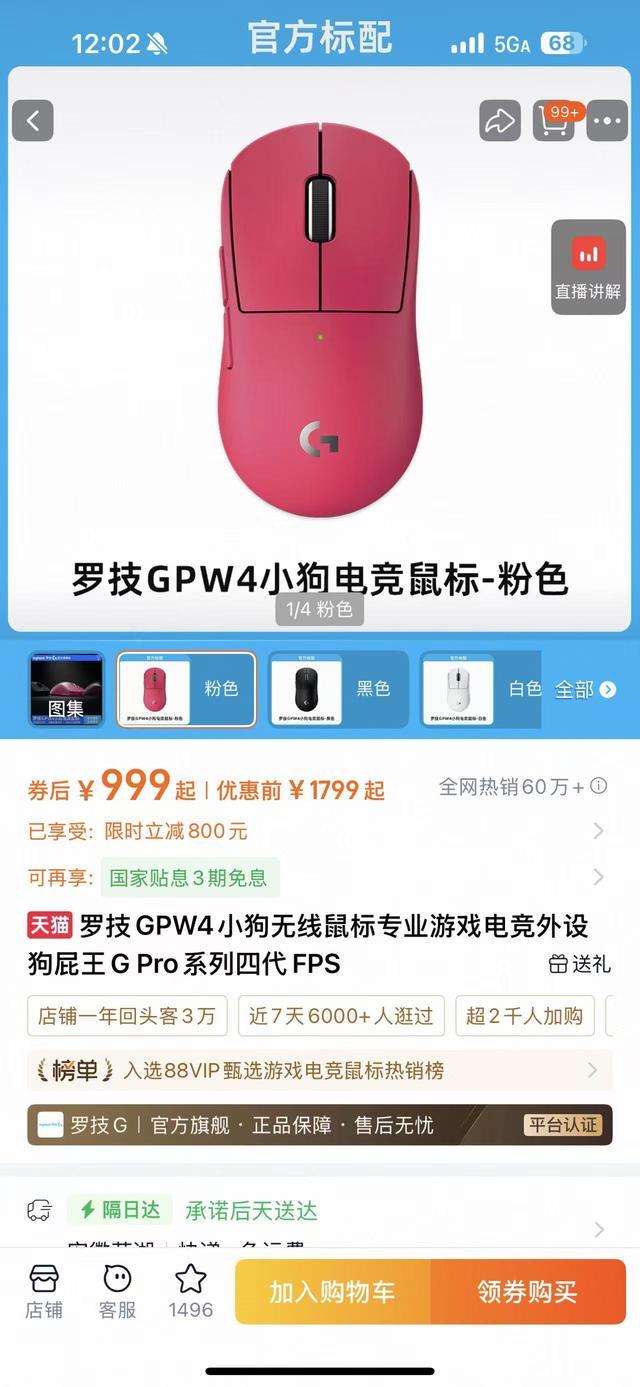Open the three-dot overflow menu
Viewport: 640px width, 1387px height.
(x=607, y=121)
